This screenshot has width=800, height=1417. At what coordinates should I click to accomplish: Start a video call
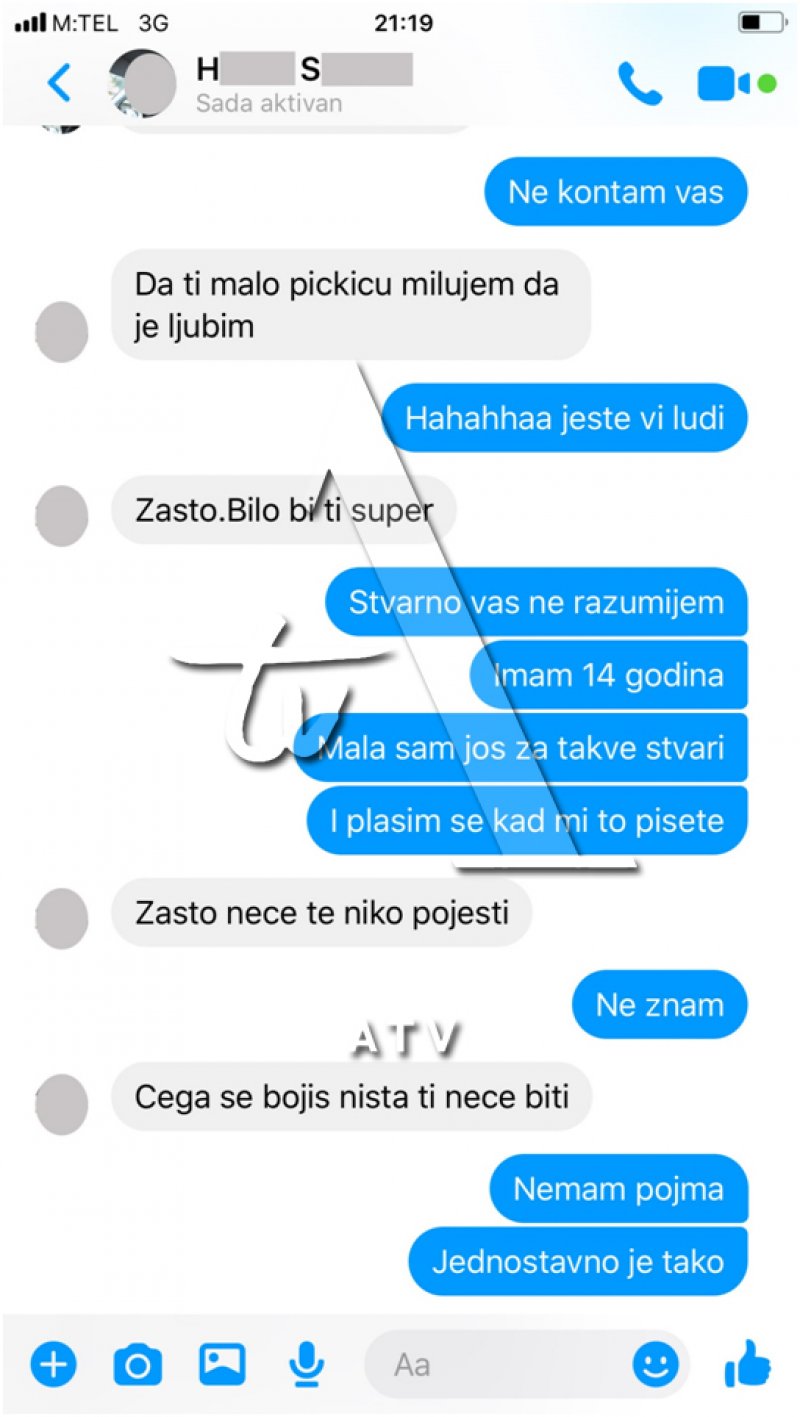[x=716, y=84]
